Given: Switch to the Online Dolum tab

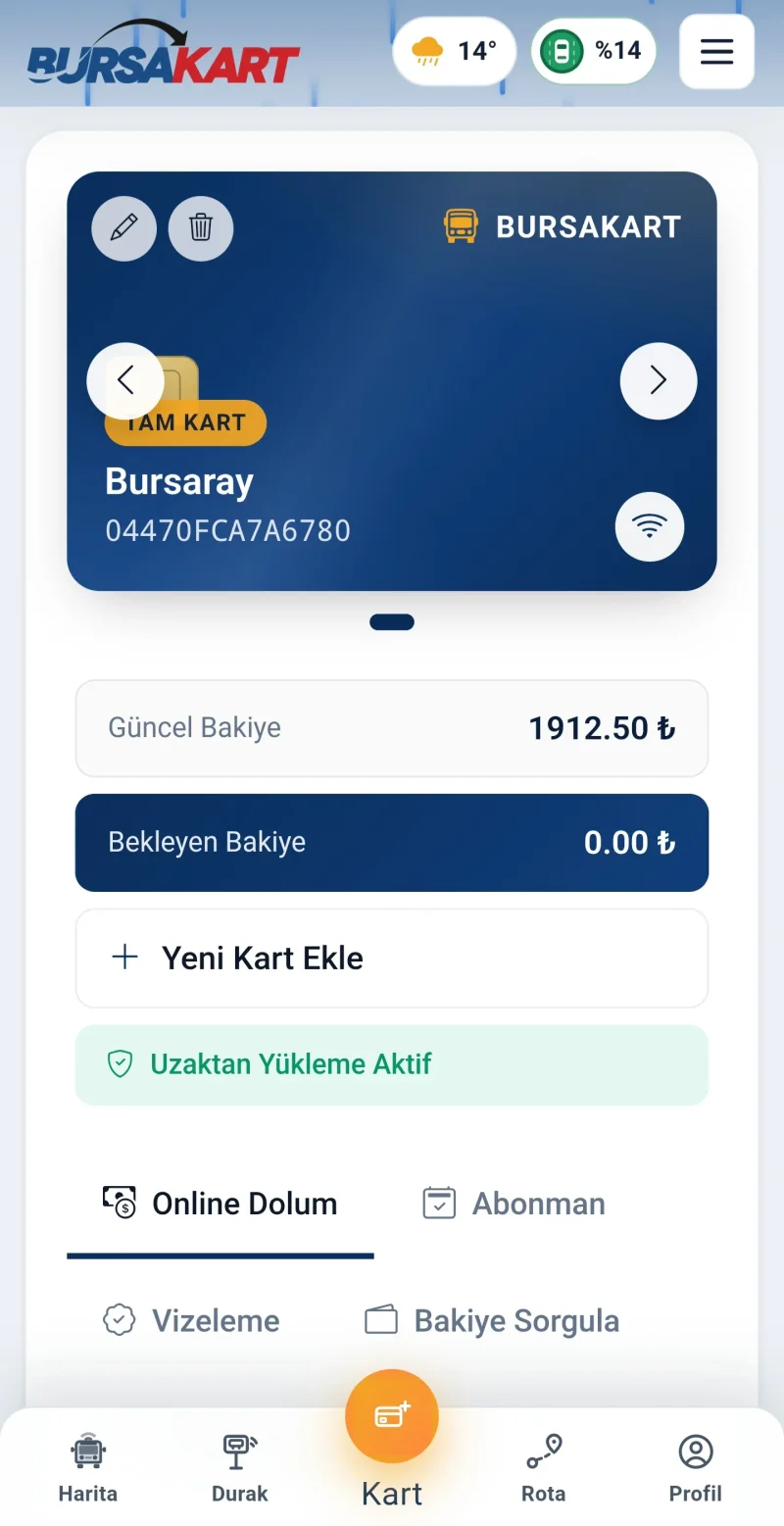Looking at the screenshot, I should tap(220, 1204).
